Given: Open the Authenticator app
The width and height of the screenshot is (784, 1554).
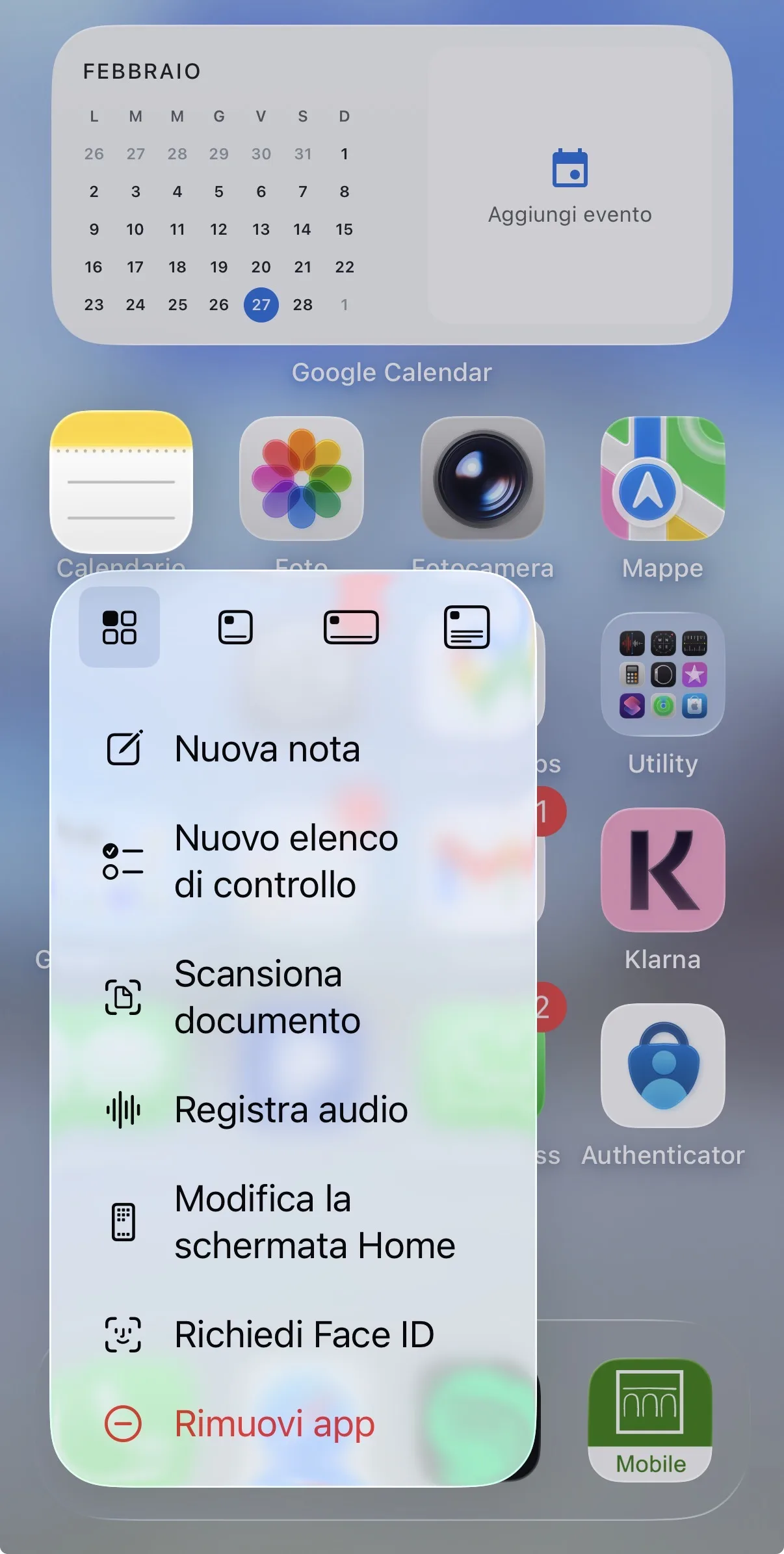Looking at the screenshot, I should pyautogui.click(x=662, y=1066).
